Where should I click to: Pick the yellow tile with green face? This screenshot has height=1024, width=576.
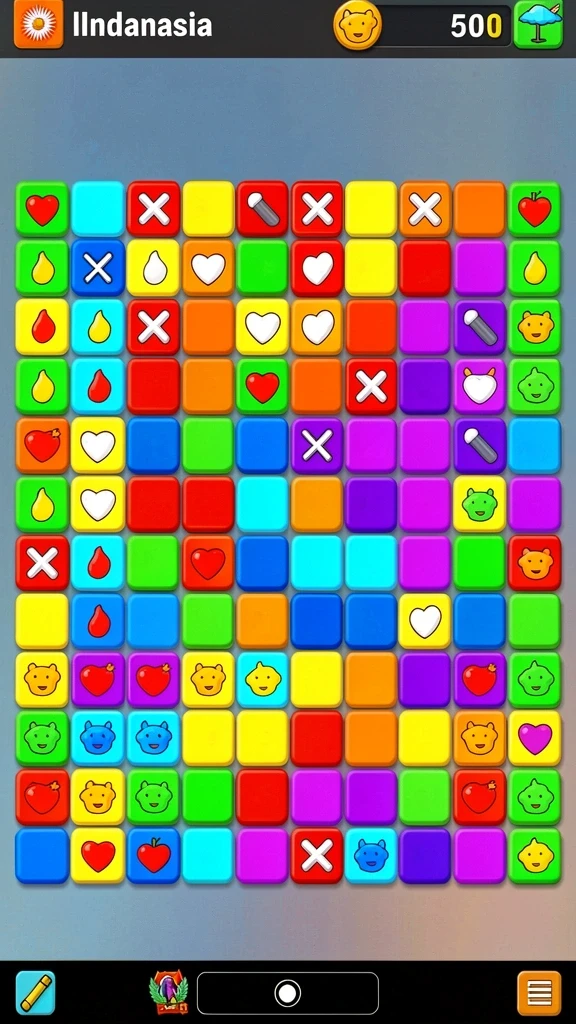(x=480, y=504)
